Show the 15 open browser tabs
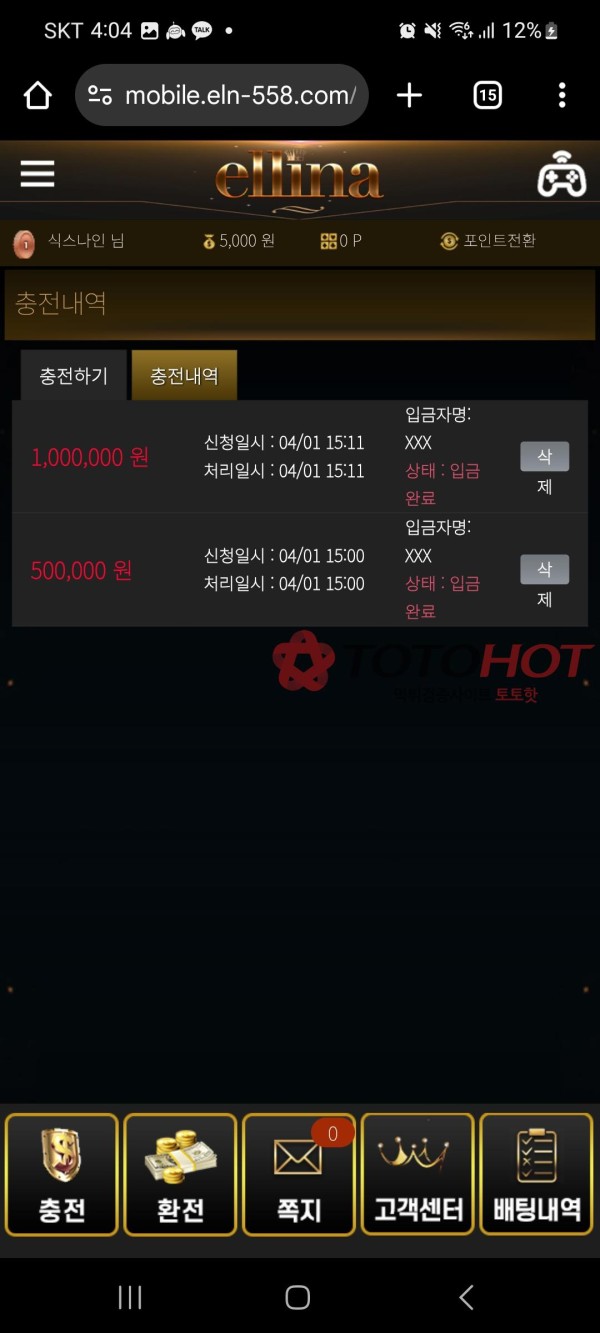 coord(487,96)
